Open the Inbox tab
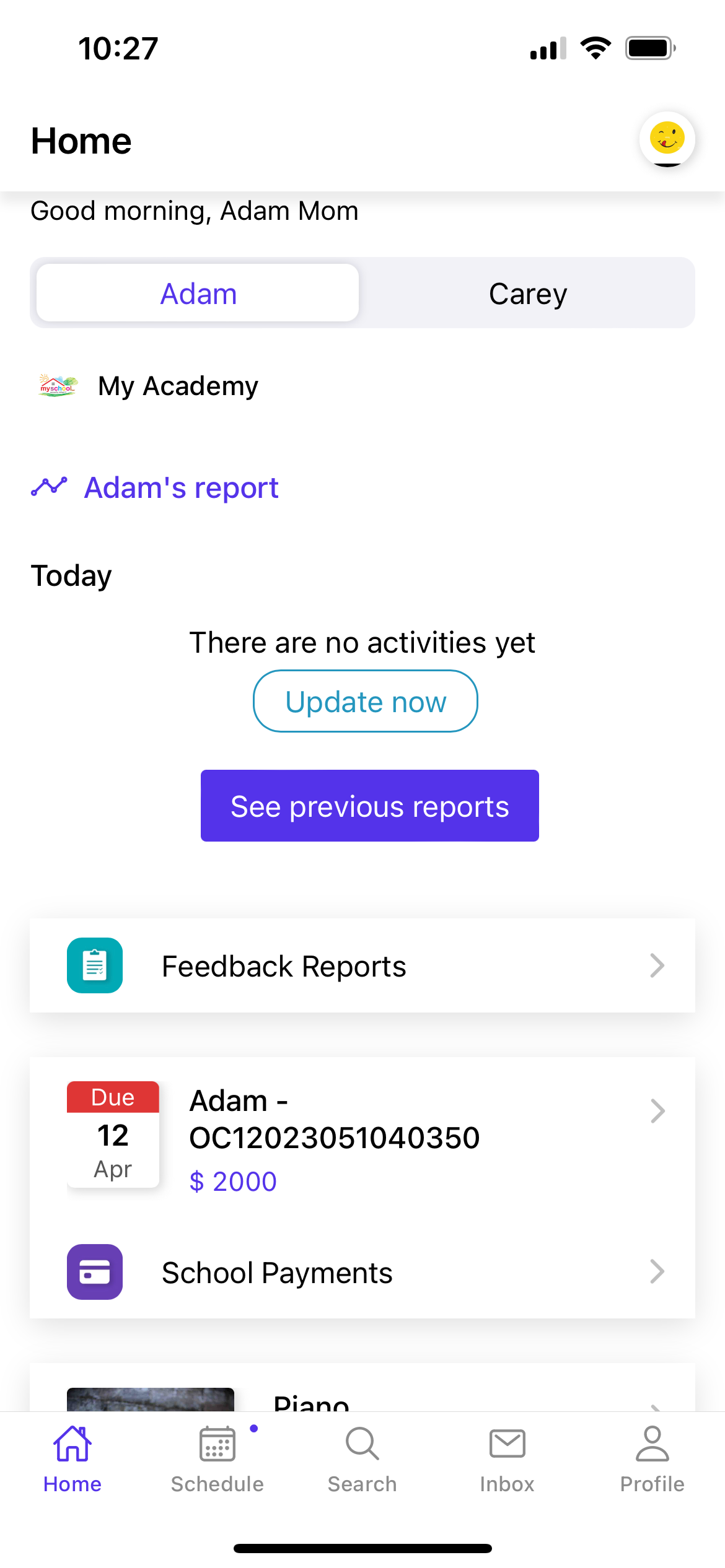 [x=507, y=1460]
